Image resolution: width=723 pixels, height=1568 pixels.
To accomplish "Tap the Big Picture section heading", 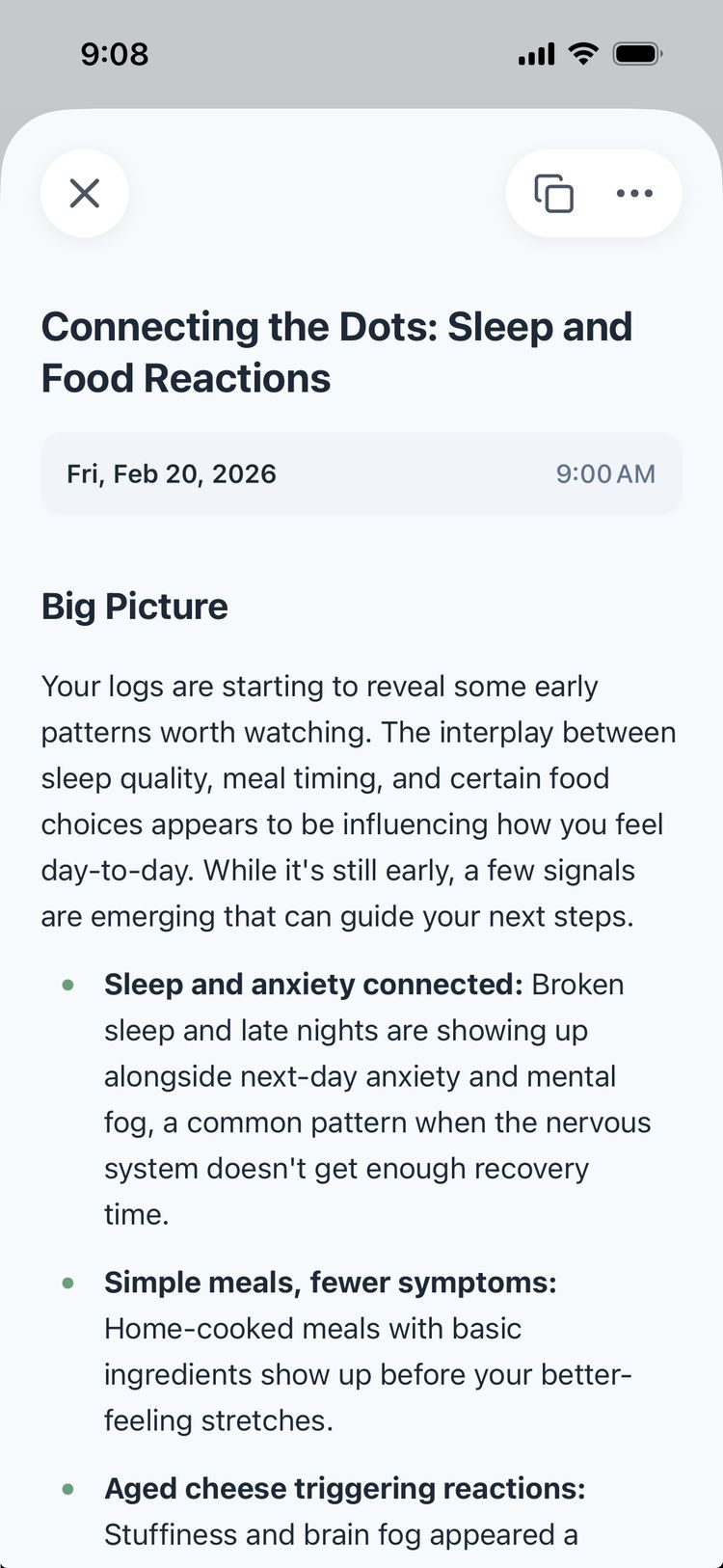I will coord(133,607).
